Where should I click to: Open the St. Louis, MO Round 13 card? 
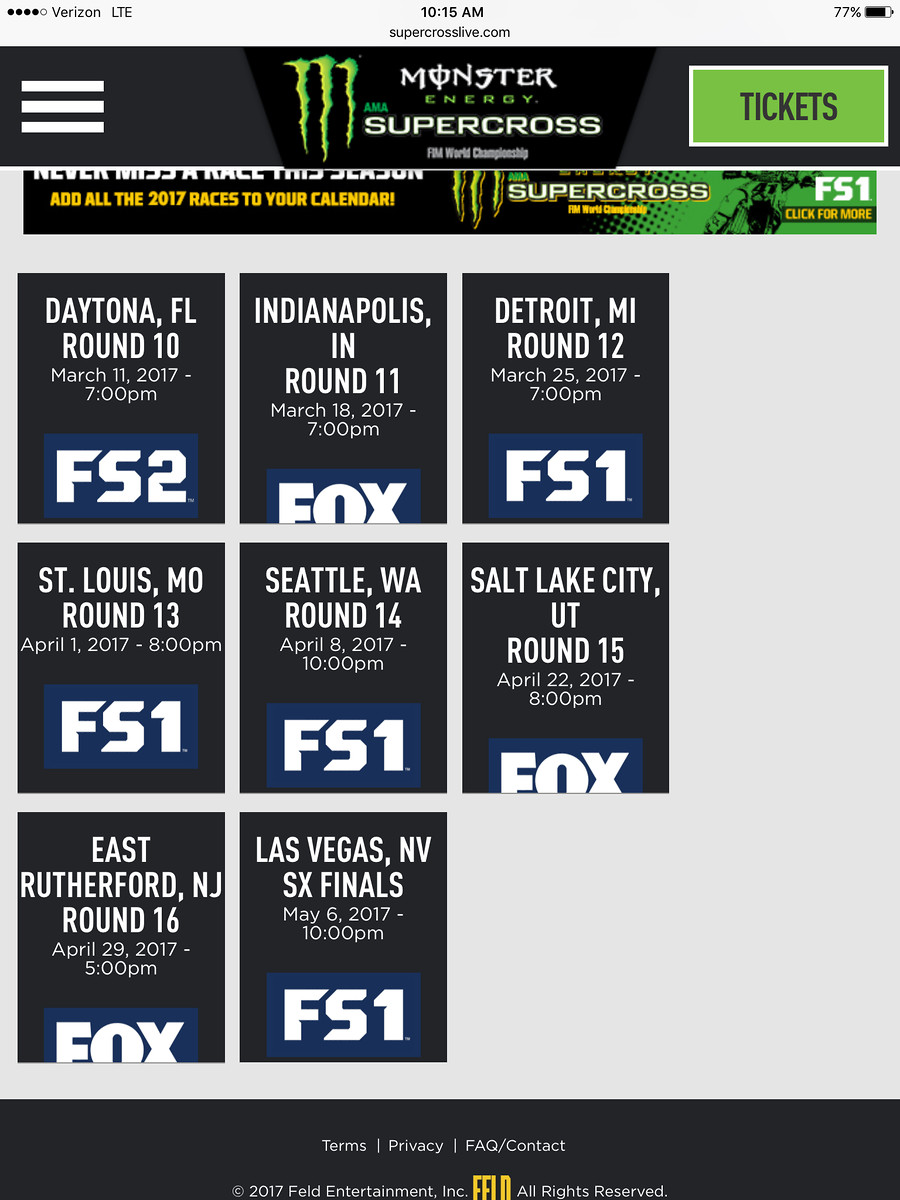121,667
